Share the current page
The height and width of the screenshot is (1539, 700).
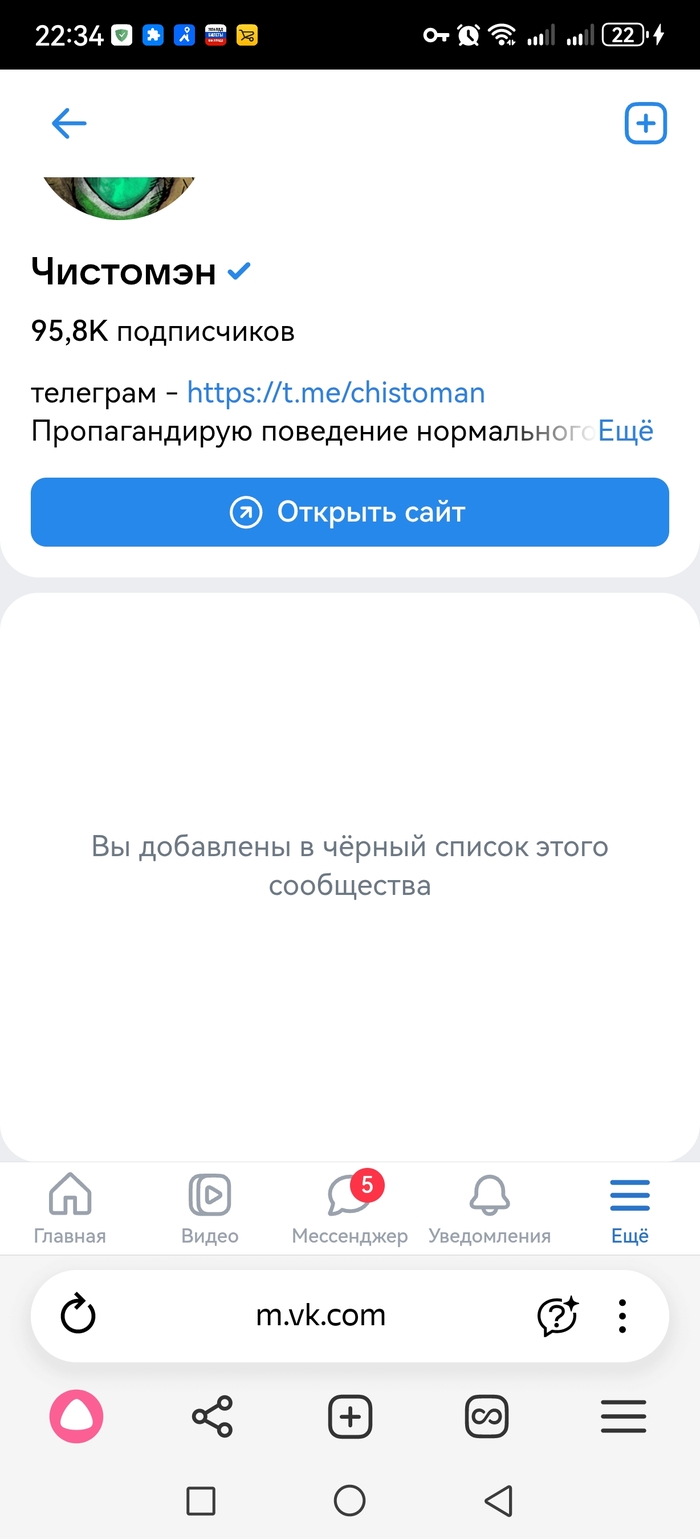click(212, 1416)
